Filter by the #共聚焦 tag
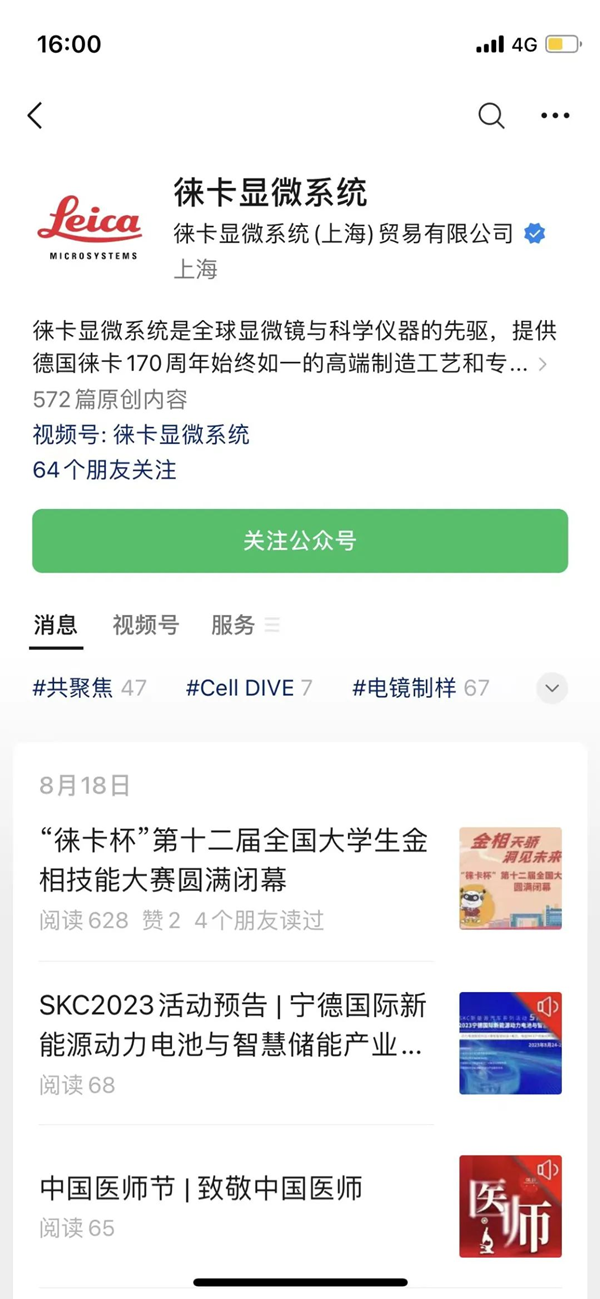 click(x=89, y=688)
